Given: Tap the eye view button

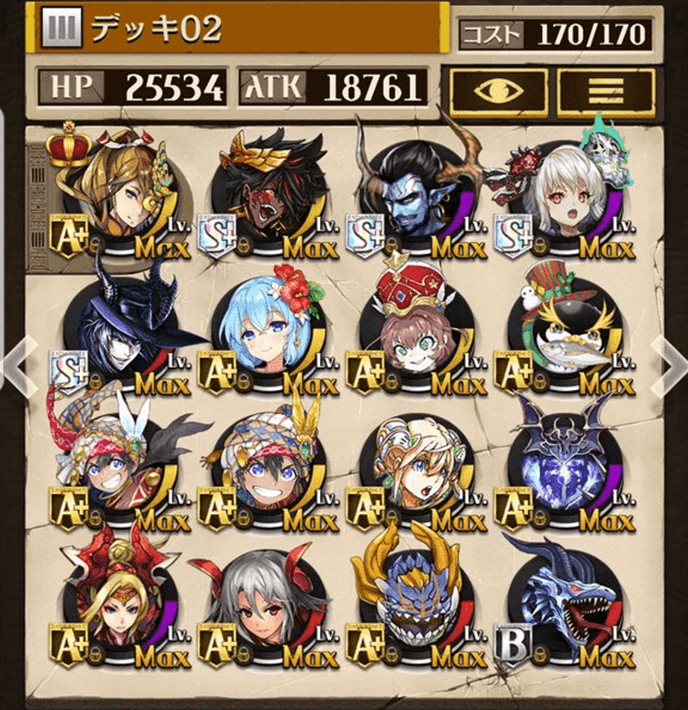Looking at the screenshot, I should coord(498,91).
